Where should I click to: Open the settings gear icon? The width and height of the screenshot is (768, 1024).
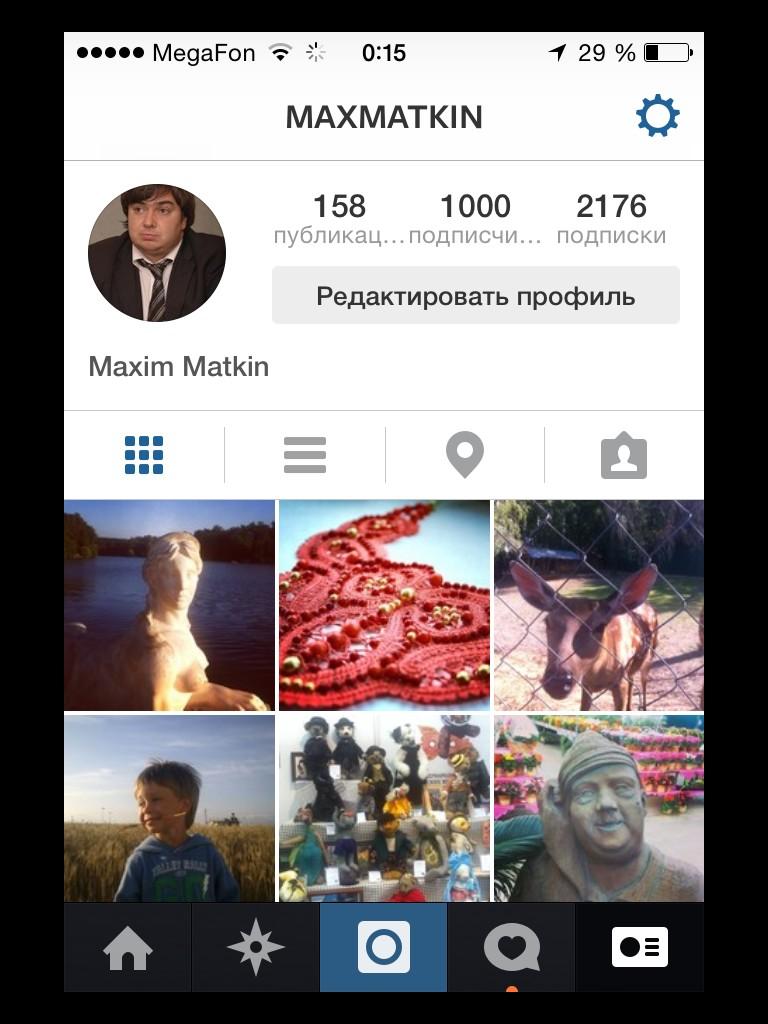point(657,117)
